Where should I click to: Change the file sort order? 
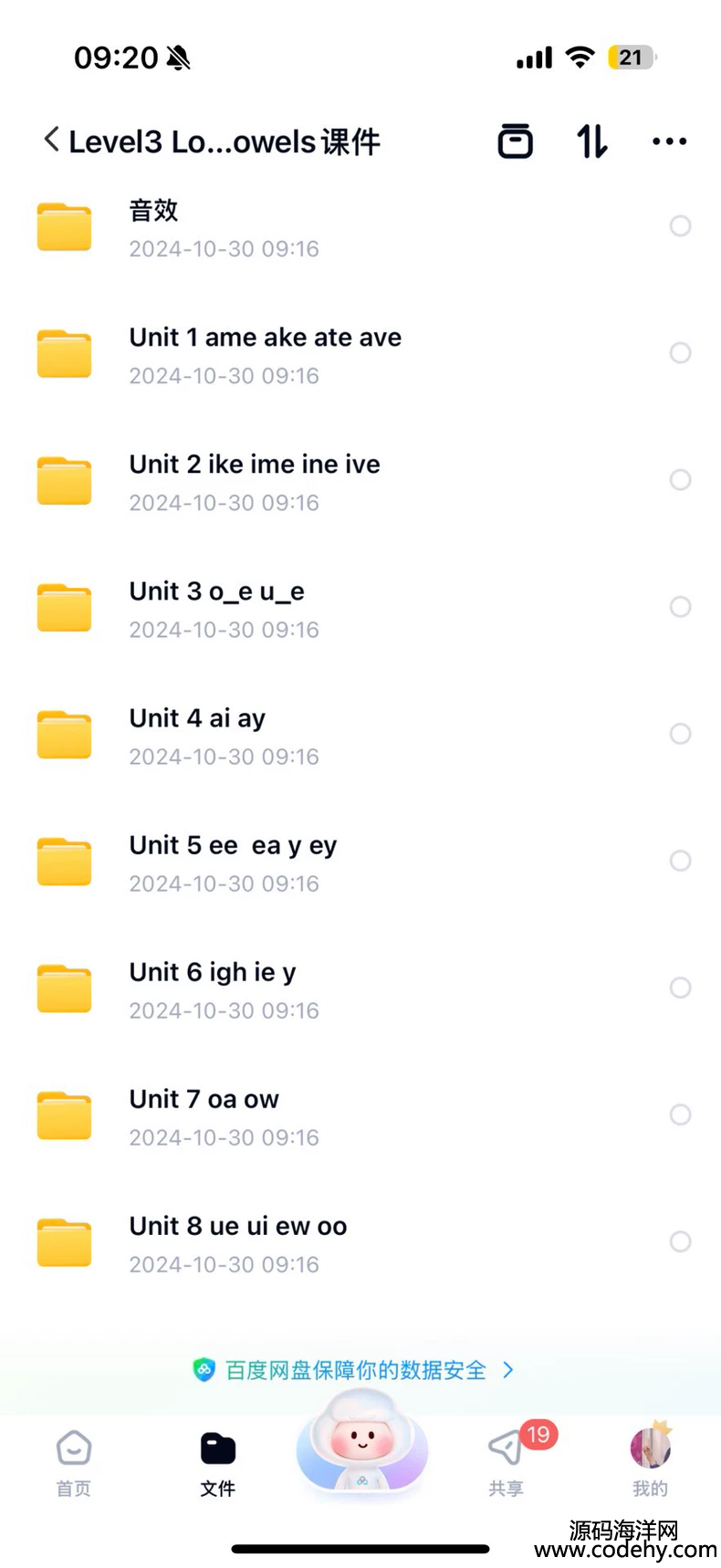[591, 141]
